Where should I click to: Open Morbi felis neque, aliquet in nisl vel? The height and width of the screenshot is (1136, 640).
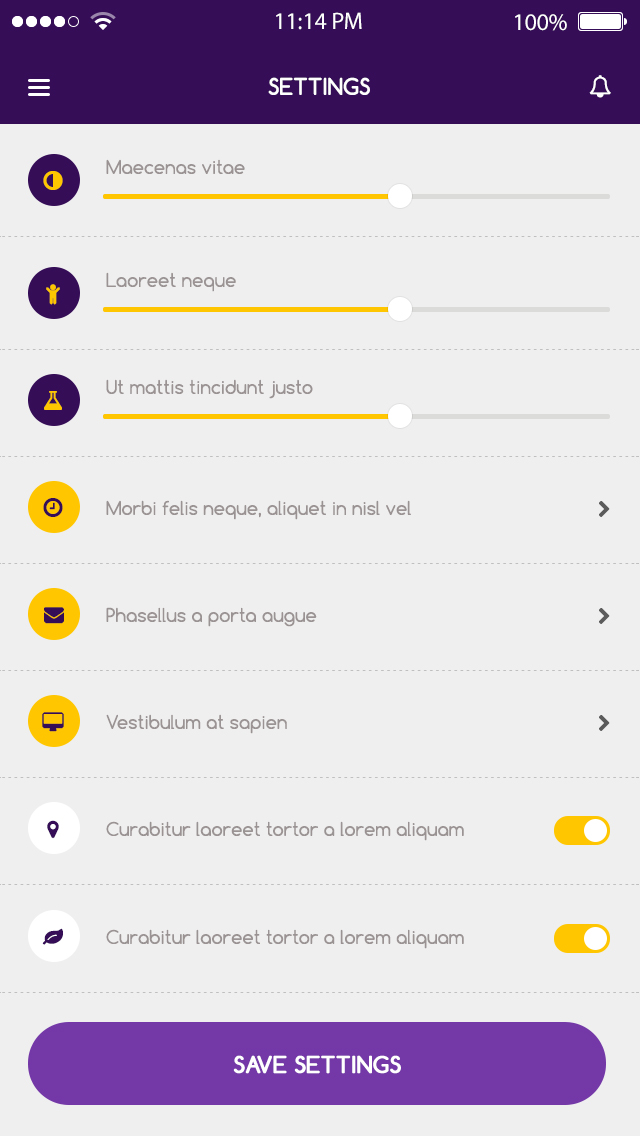pyautogui.click(x=320, y=509)
